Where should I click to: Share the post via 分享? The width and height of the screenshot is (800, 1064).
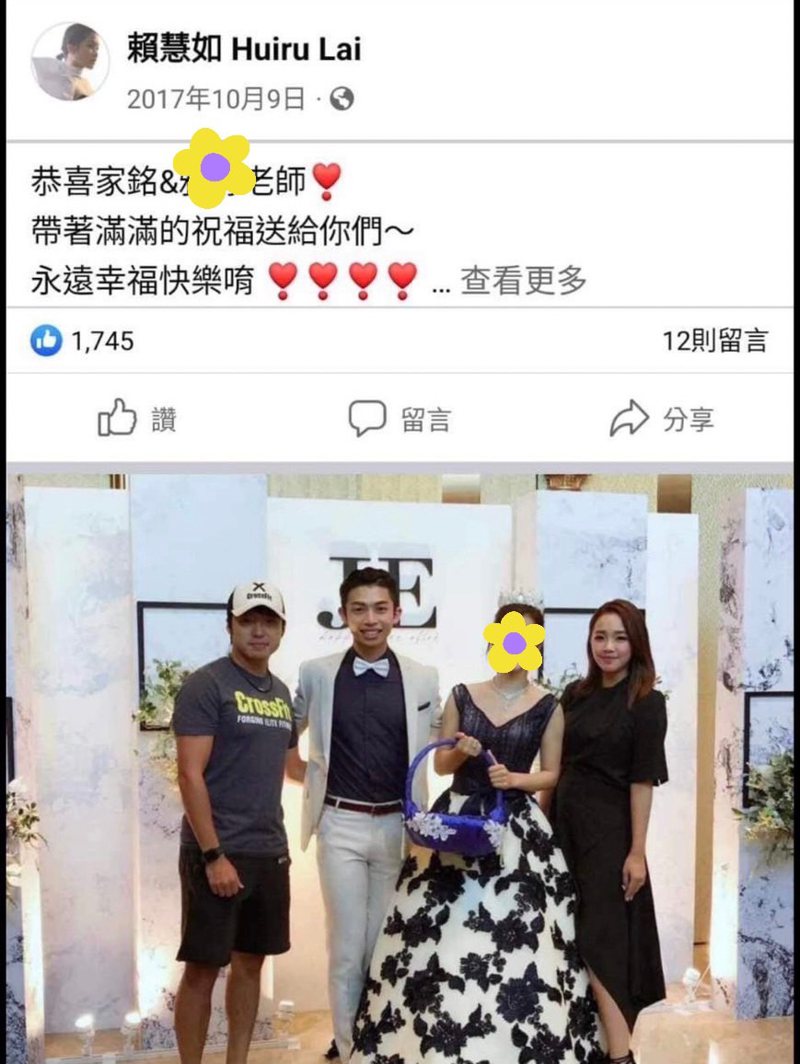point(661,419)
